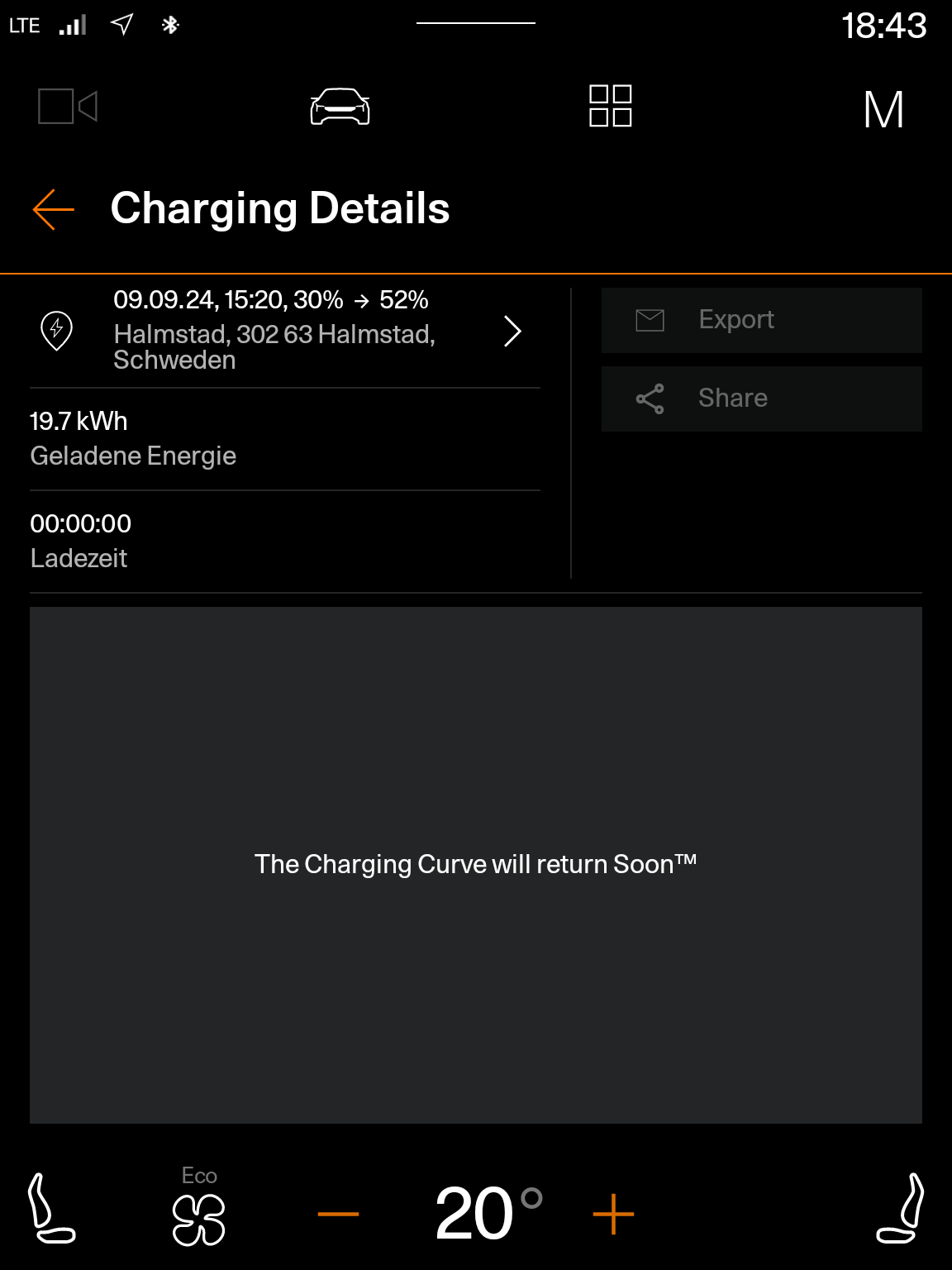Export the charging session
Screen dimensions: 952x1270
click(x=761, y=320)
